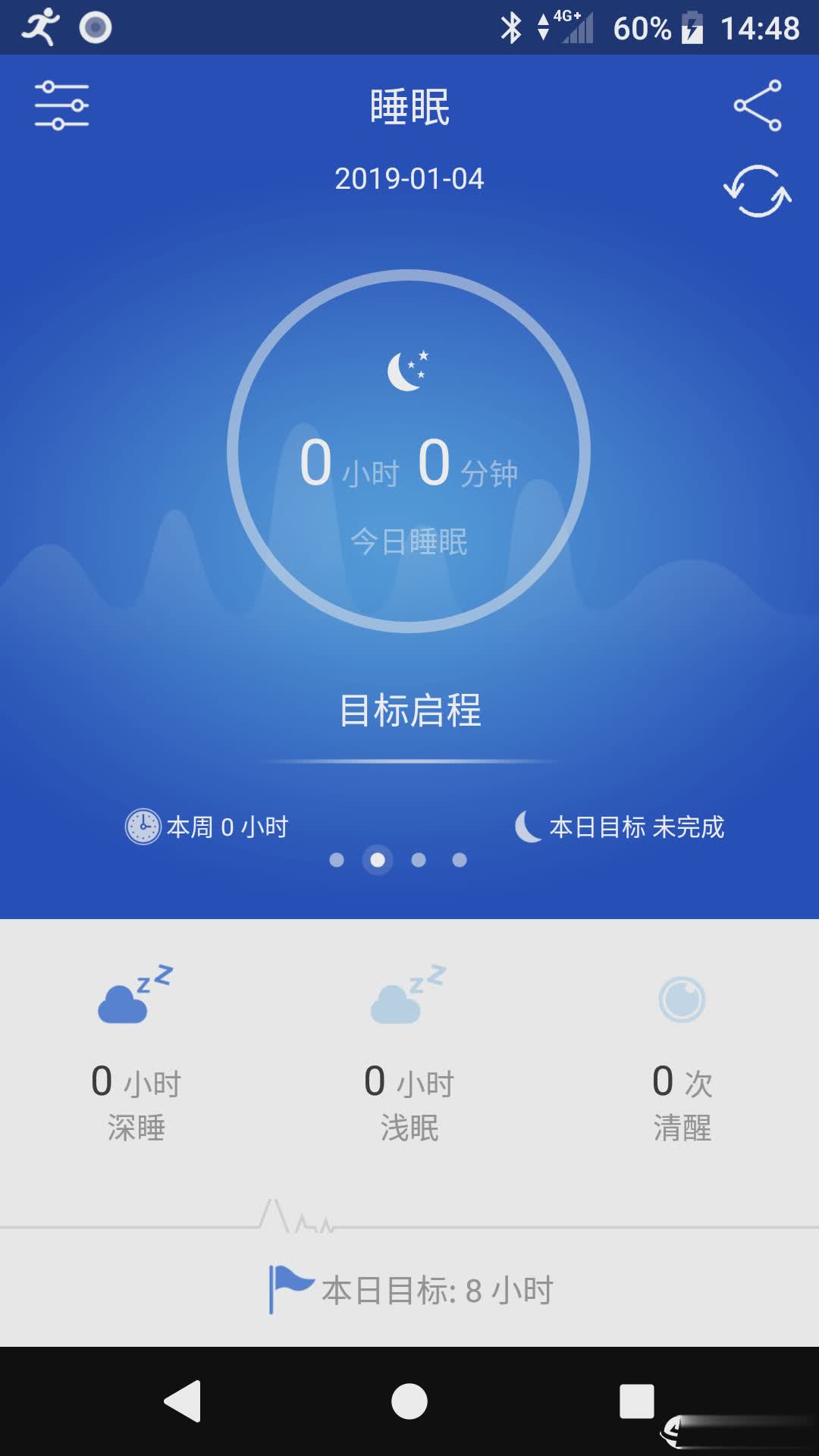Tap the crescent moon beside 本日目标 未完成
Screen dimensions: 819x1456
pyautogui.click(x=528, y=827)
